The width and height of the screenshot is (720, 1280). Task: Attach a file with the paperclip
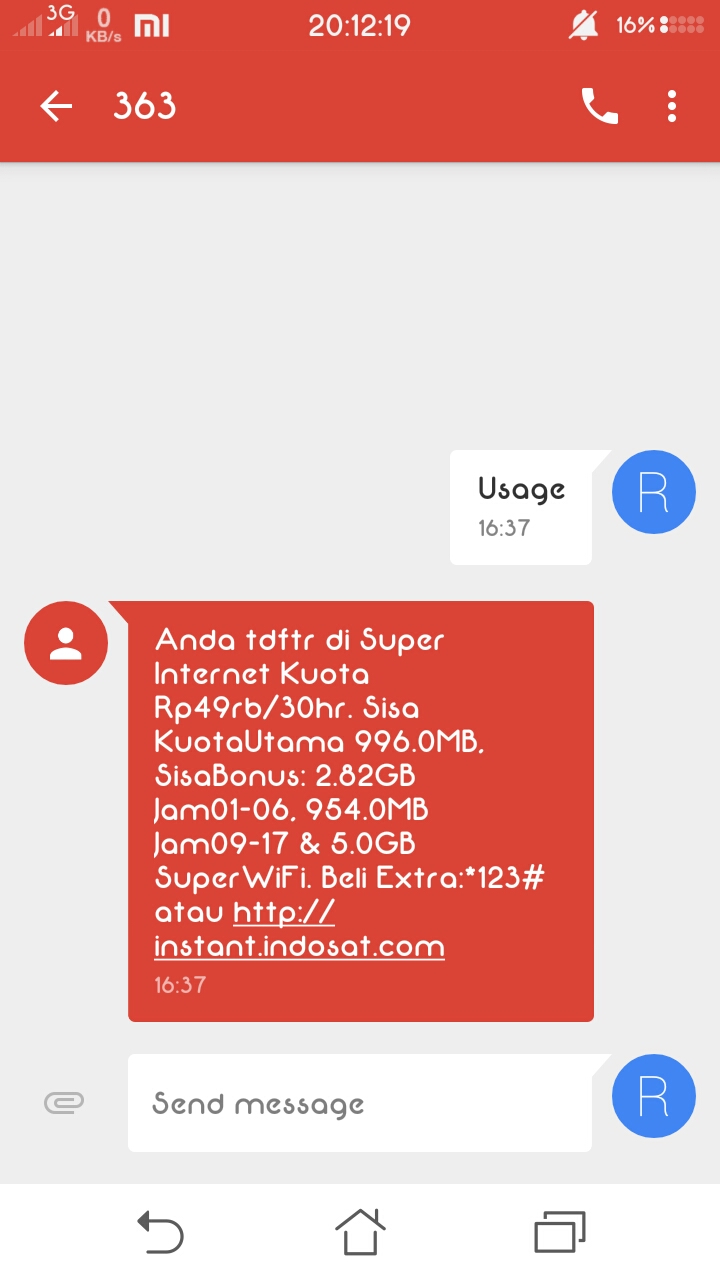(64, 1102)
